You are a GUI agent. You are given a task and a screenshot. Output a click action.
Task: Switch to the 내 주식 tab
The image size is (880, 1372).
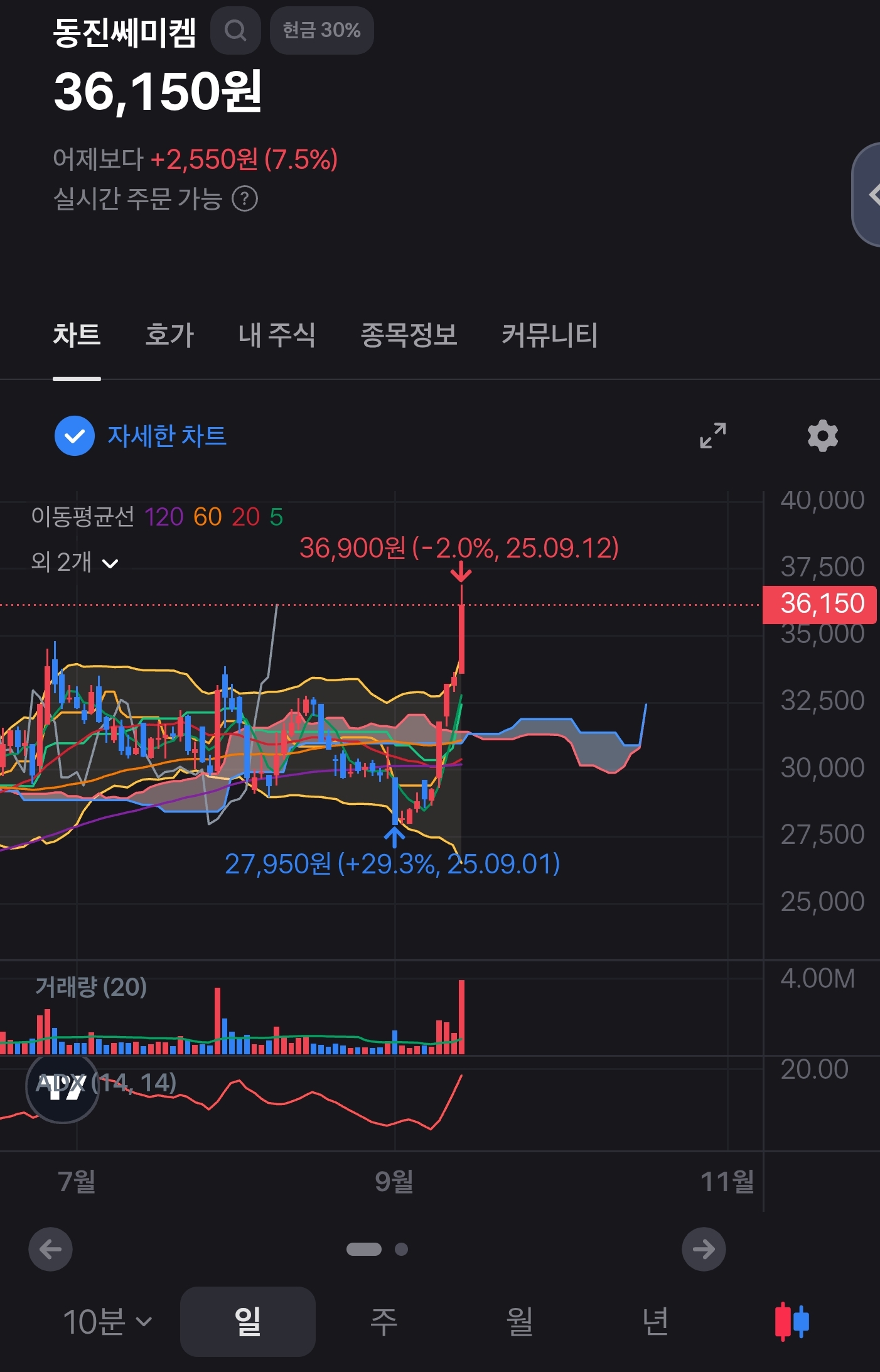[277, 335]
